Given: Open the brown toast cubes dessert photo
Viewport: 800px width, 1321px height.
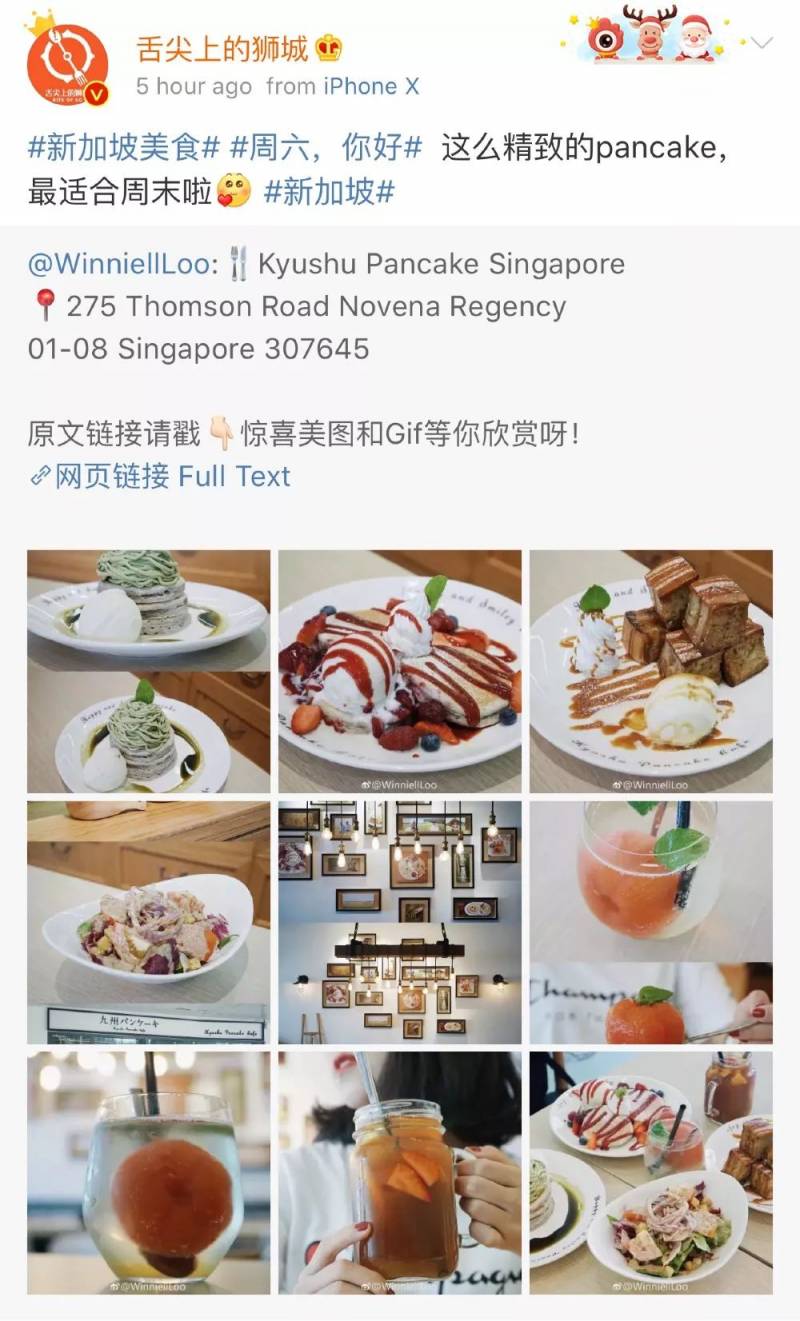Looking at the screenshot, I should pos(651,671).
